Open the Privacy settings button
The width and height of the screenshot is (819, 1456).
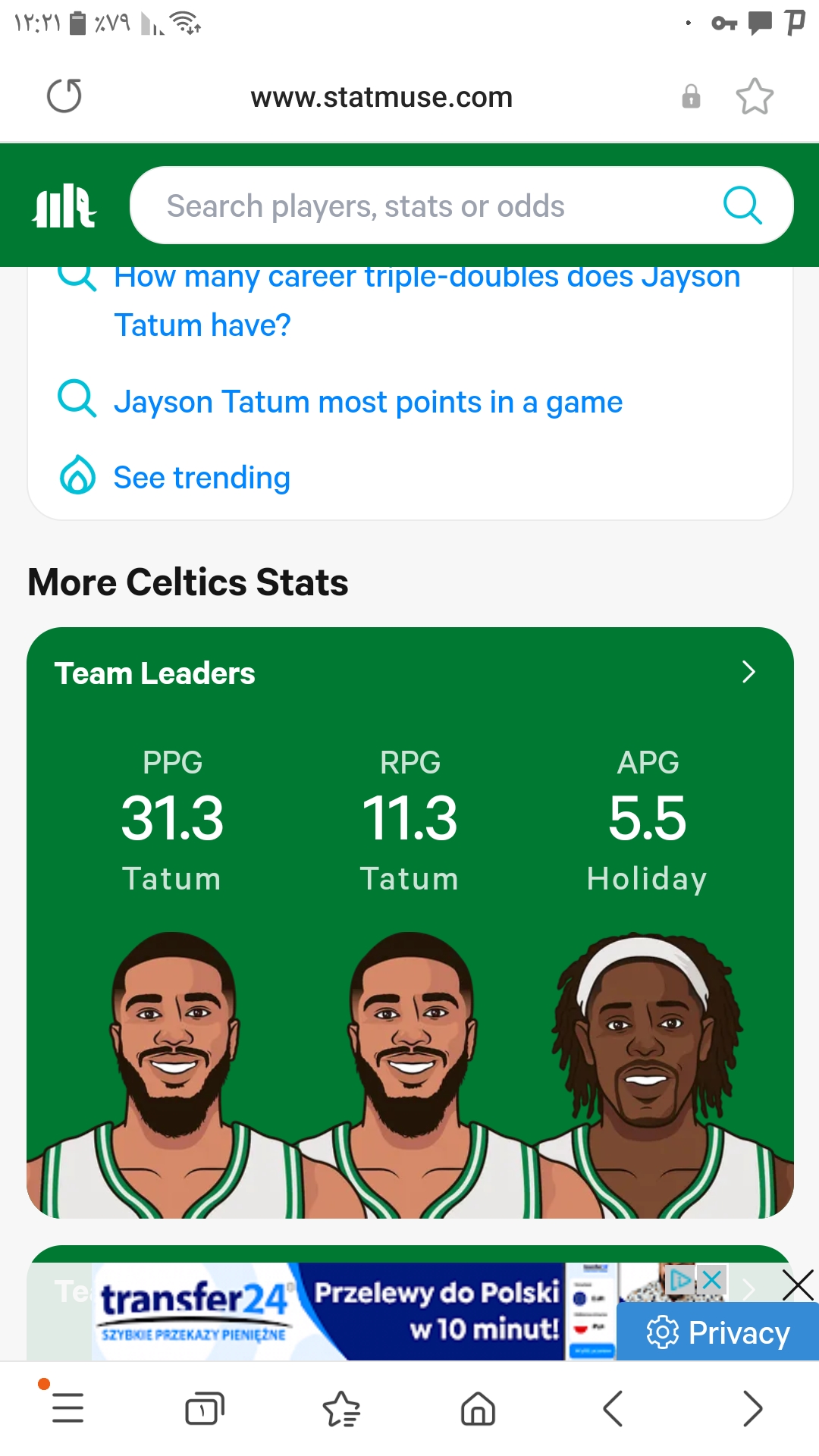[x=717, y=1332]
